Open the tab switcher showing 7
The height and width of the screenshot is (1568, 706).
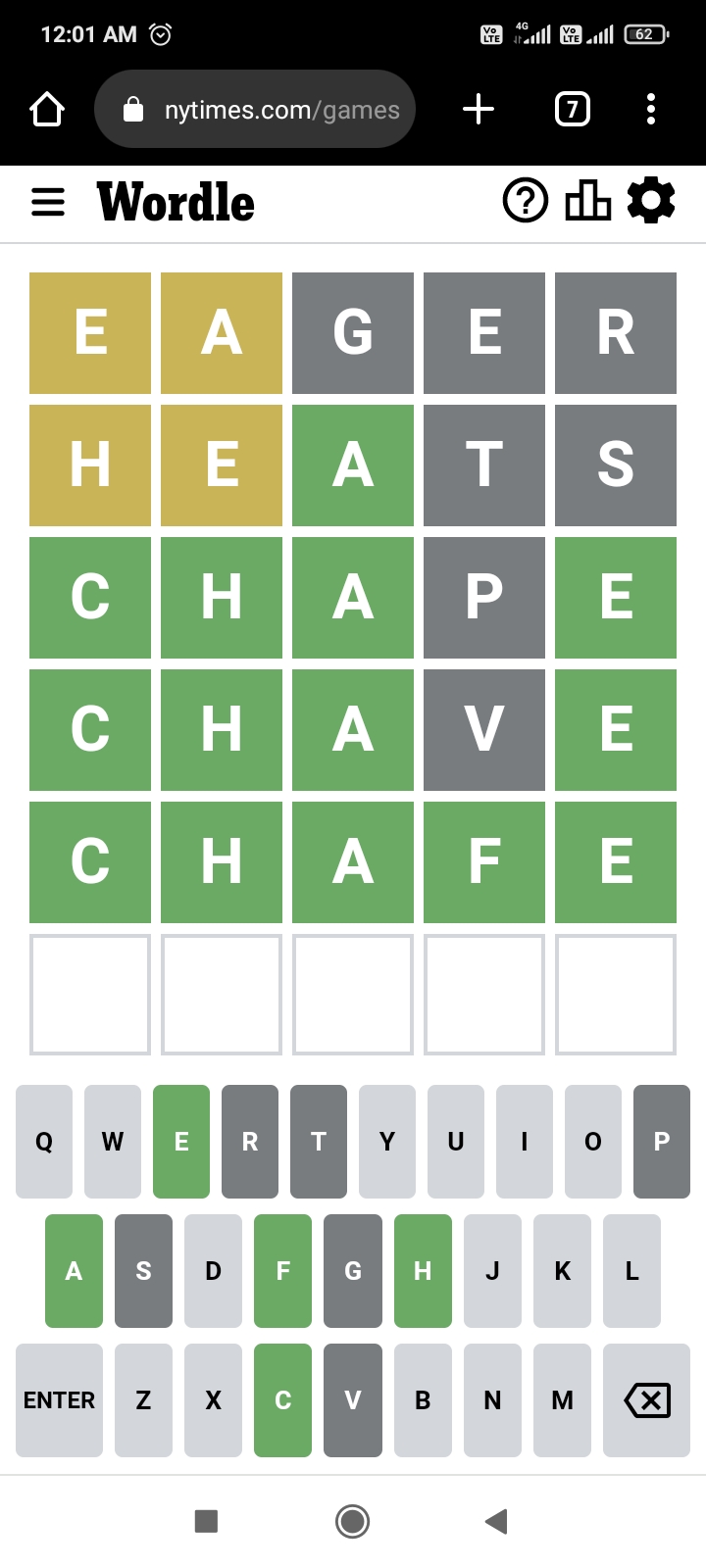click(x=573, y=109)
